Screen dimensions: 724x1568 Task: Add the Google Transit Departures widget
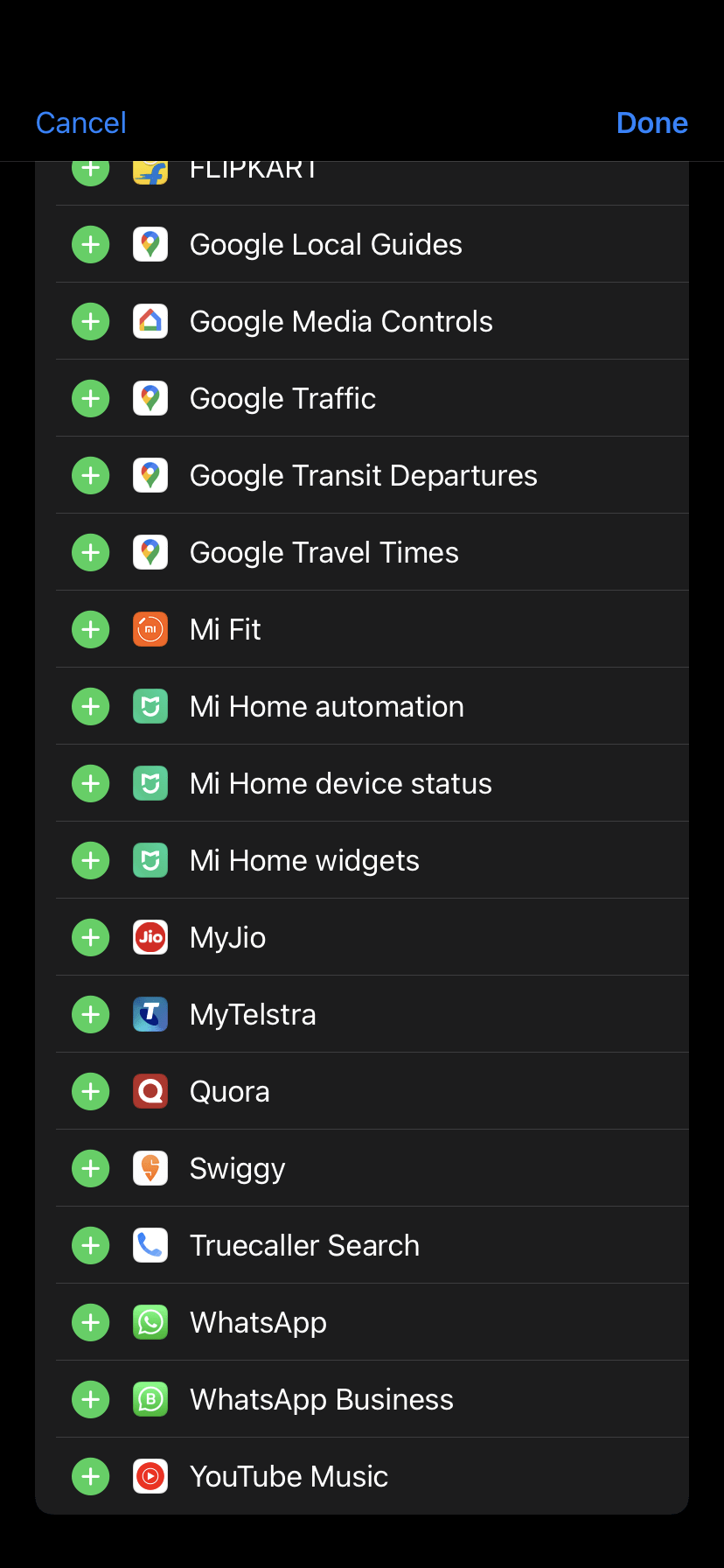click(x=91, y=476)
